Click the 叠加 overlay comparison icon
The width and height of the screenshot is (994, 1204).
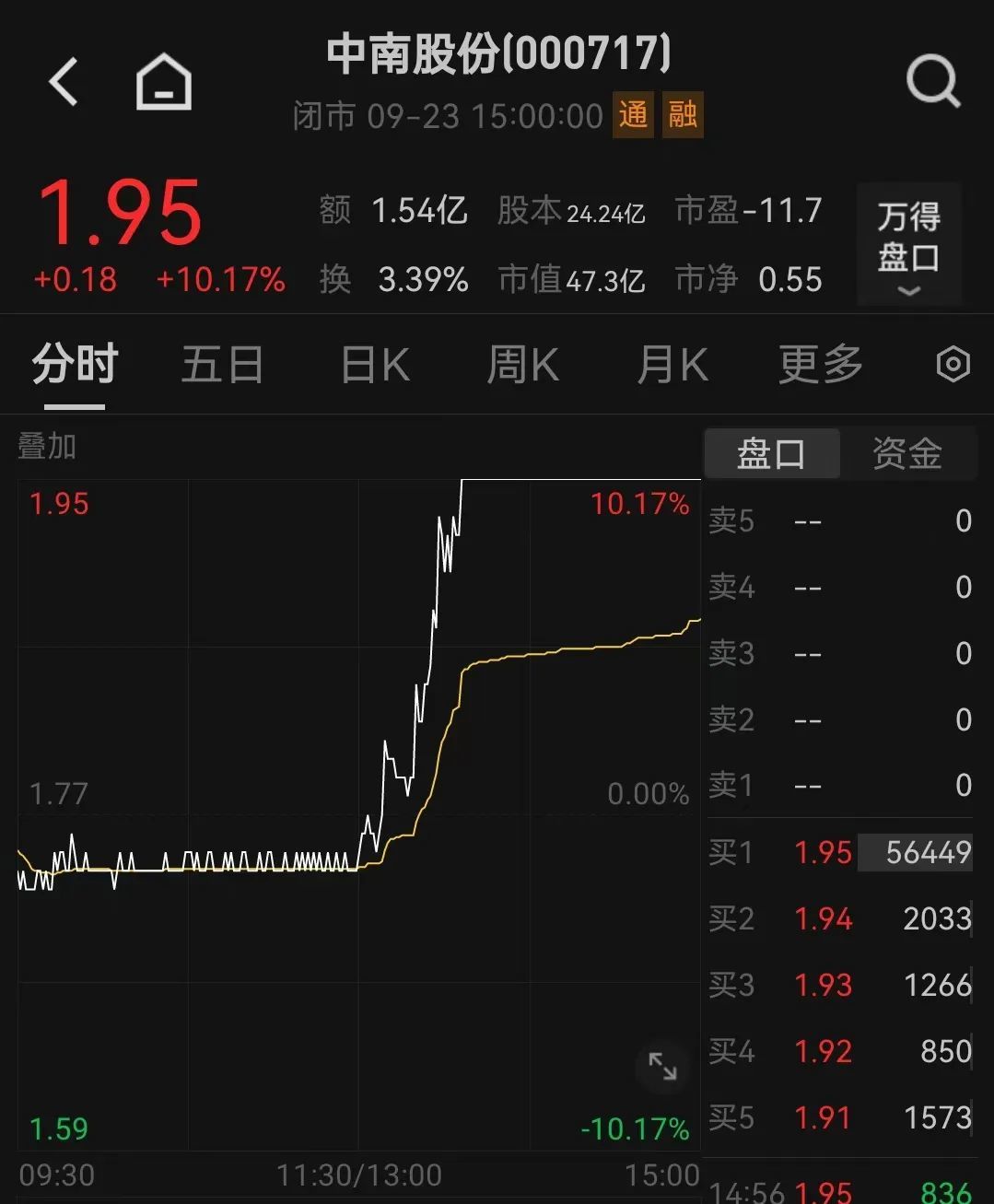point(47,447)
